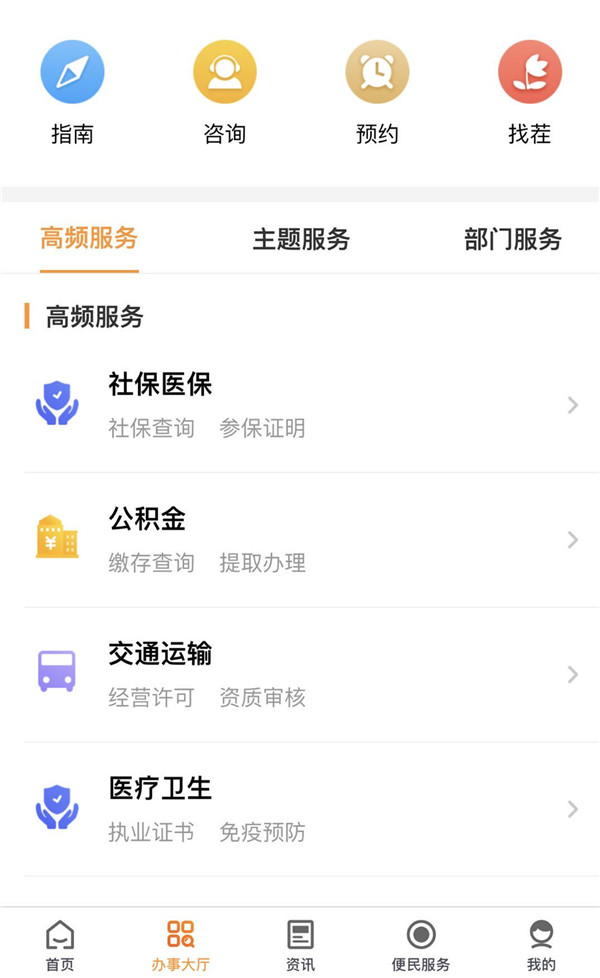Switch to the 部门服务 tab
This screenshot has height=978, width=600.
[513, 240]
